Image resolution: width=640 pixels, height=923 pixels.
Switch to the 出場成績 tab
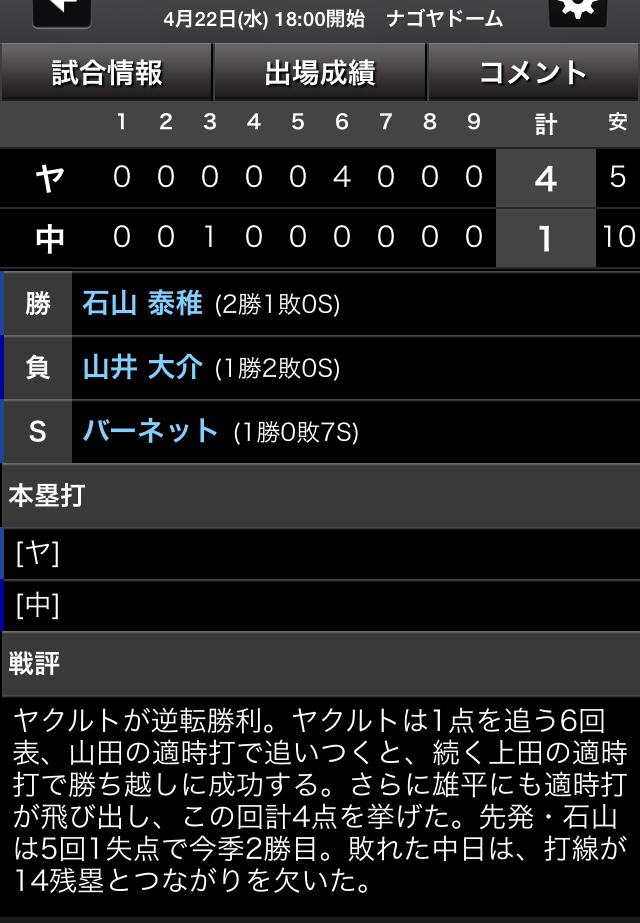(x=320, y=73)
